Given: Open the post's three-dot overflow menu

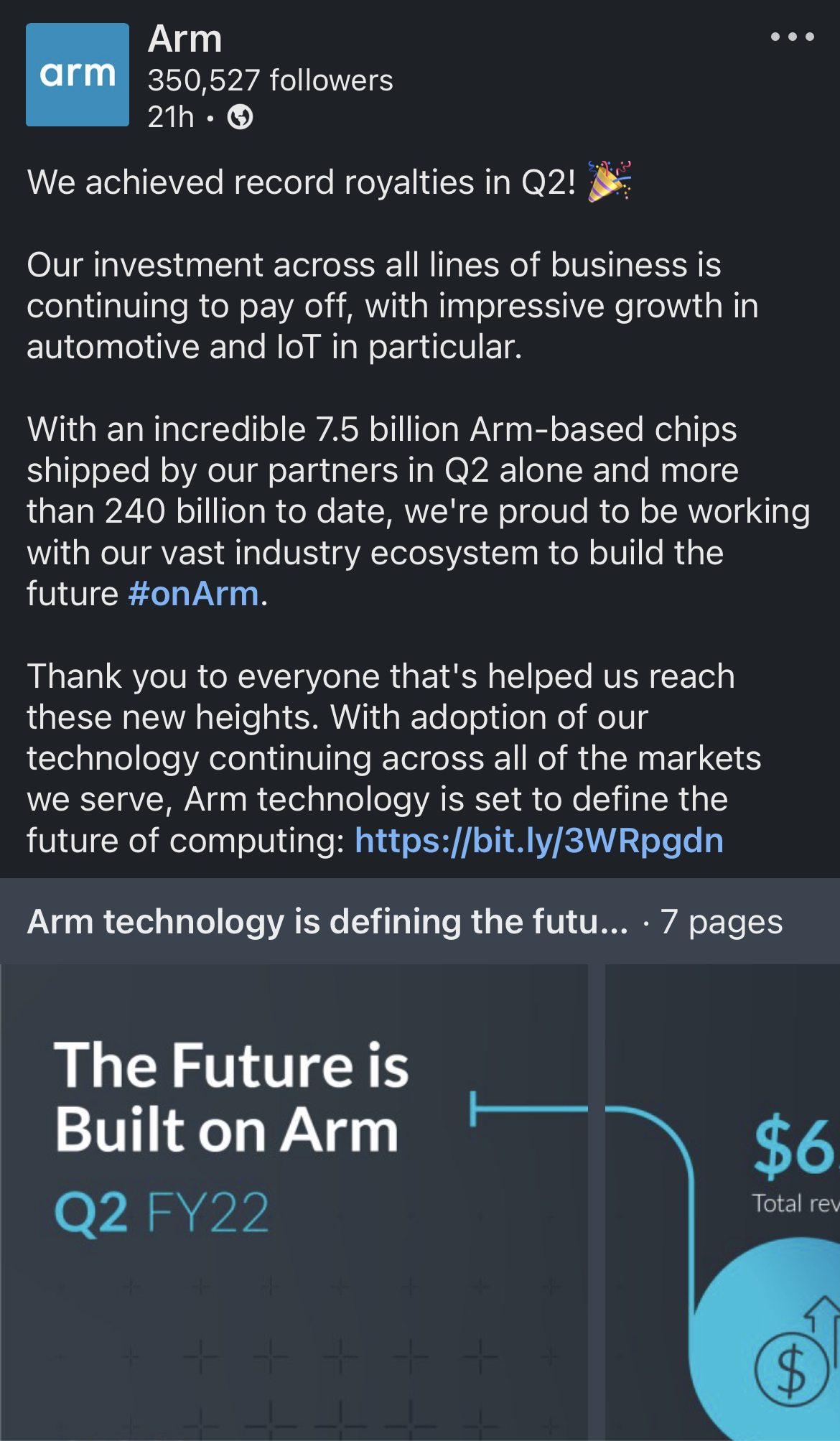Looking at the screenshot, I should (x=792, y=37).
